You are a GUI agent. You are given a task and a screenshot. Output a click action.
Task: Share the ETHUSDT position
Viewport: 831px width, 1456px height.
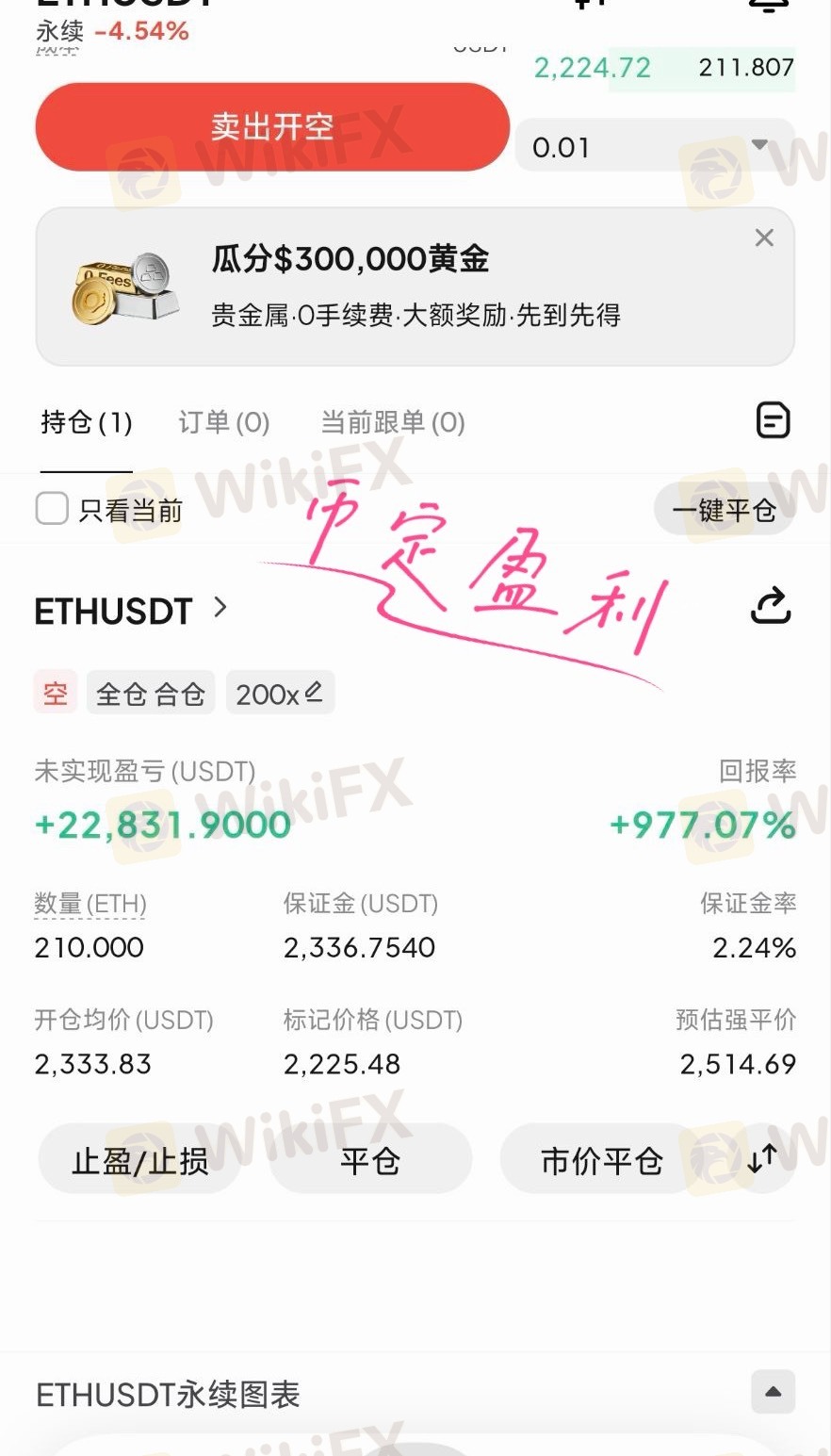[x=770, y=606]
